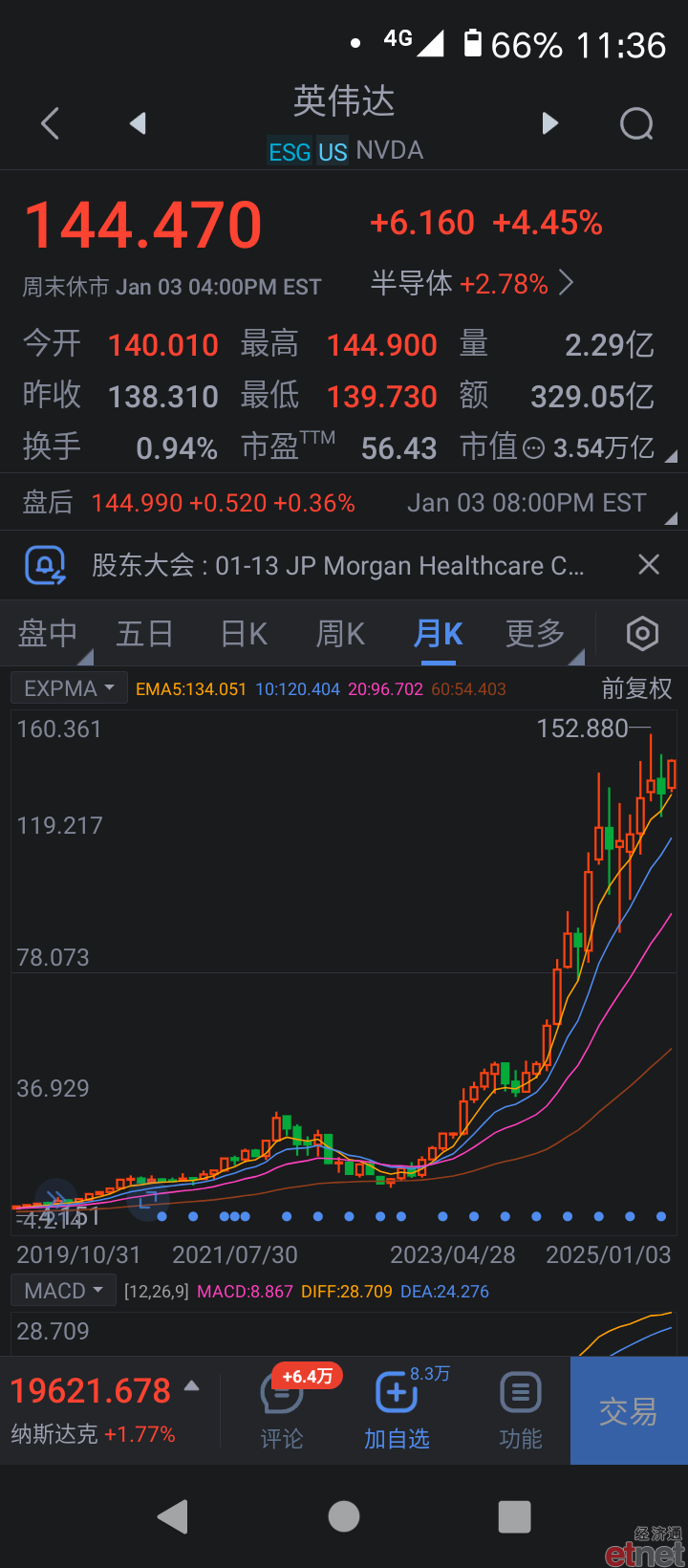688x1568 pixels.
Task: Select the 周K chart tab
Action: (x=340, y=633)
